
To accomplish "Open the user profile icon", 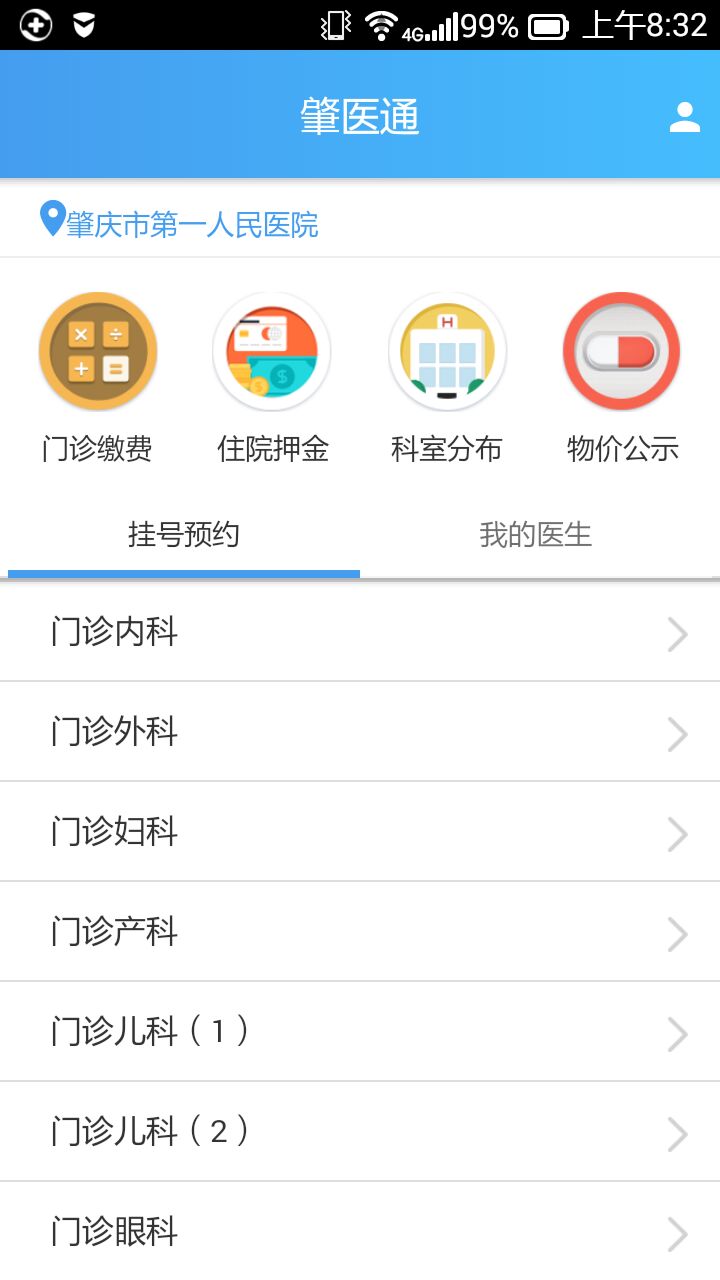I will click(684, 117).
